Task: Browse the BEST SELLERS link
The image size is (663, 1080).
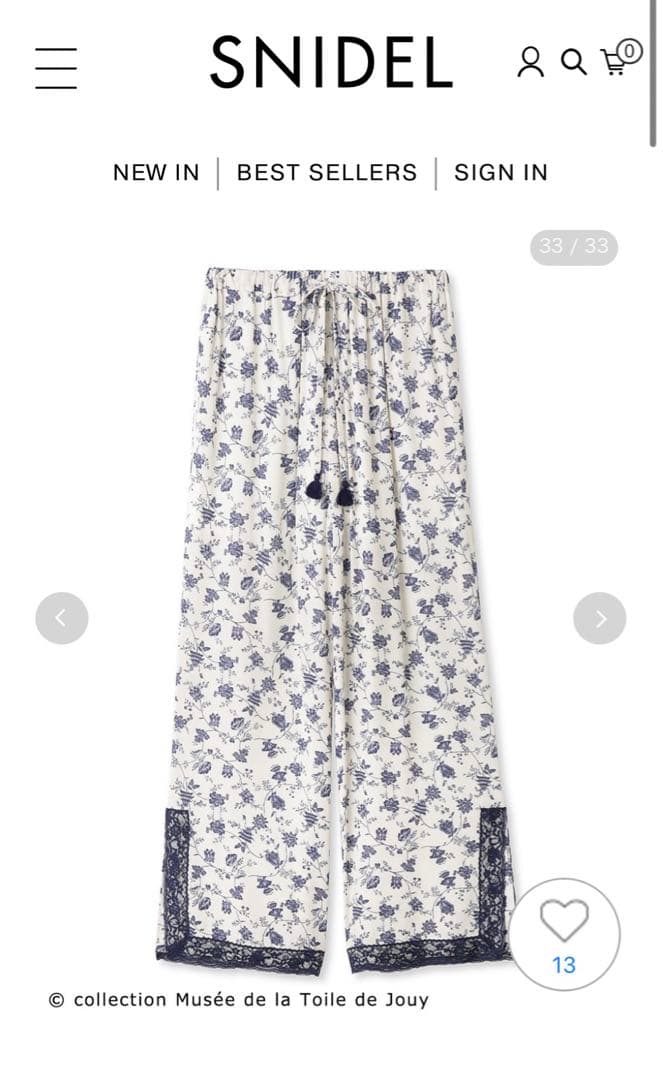Action: pyautogui.click(x=326, y=172)
